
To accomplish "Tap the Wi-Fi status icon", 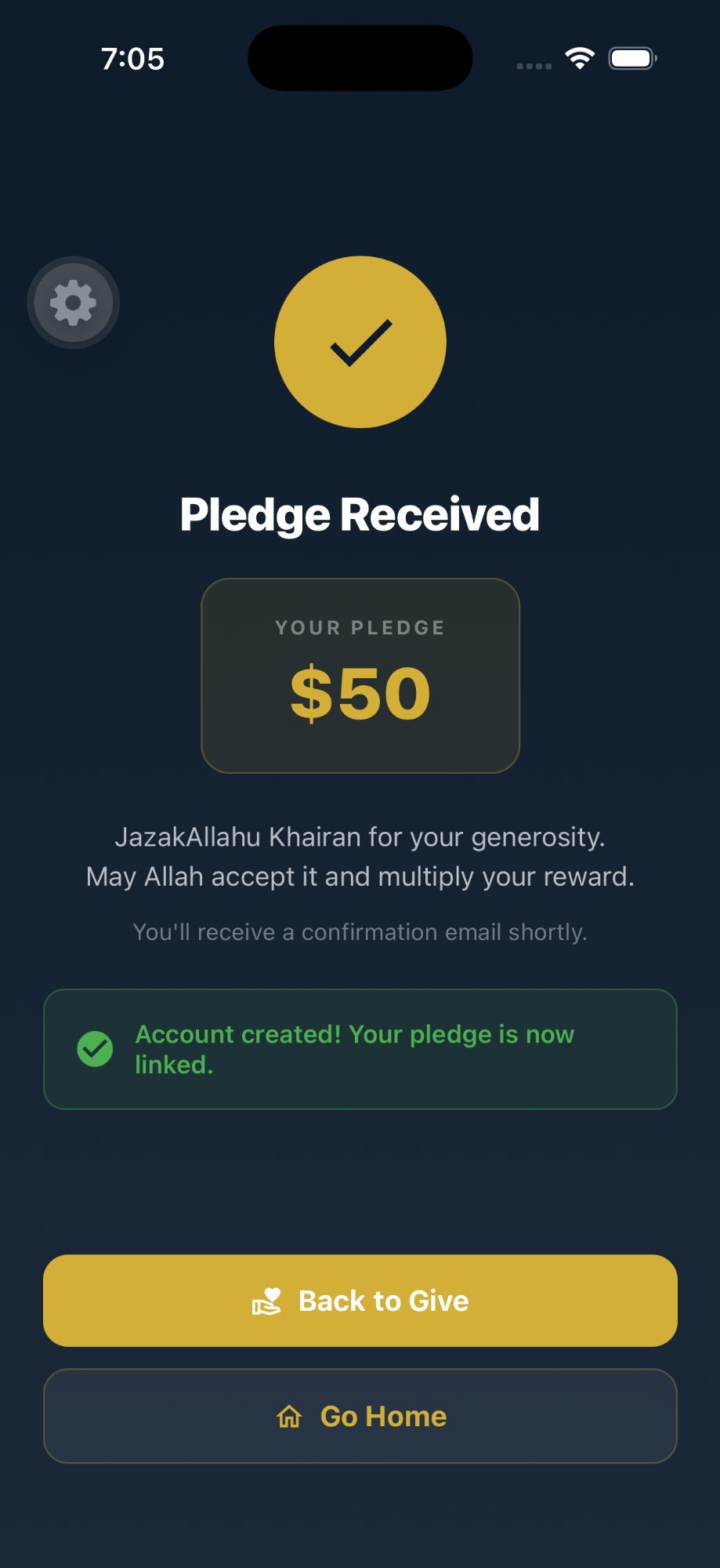I will [x=578, y=58].
